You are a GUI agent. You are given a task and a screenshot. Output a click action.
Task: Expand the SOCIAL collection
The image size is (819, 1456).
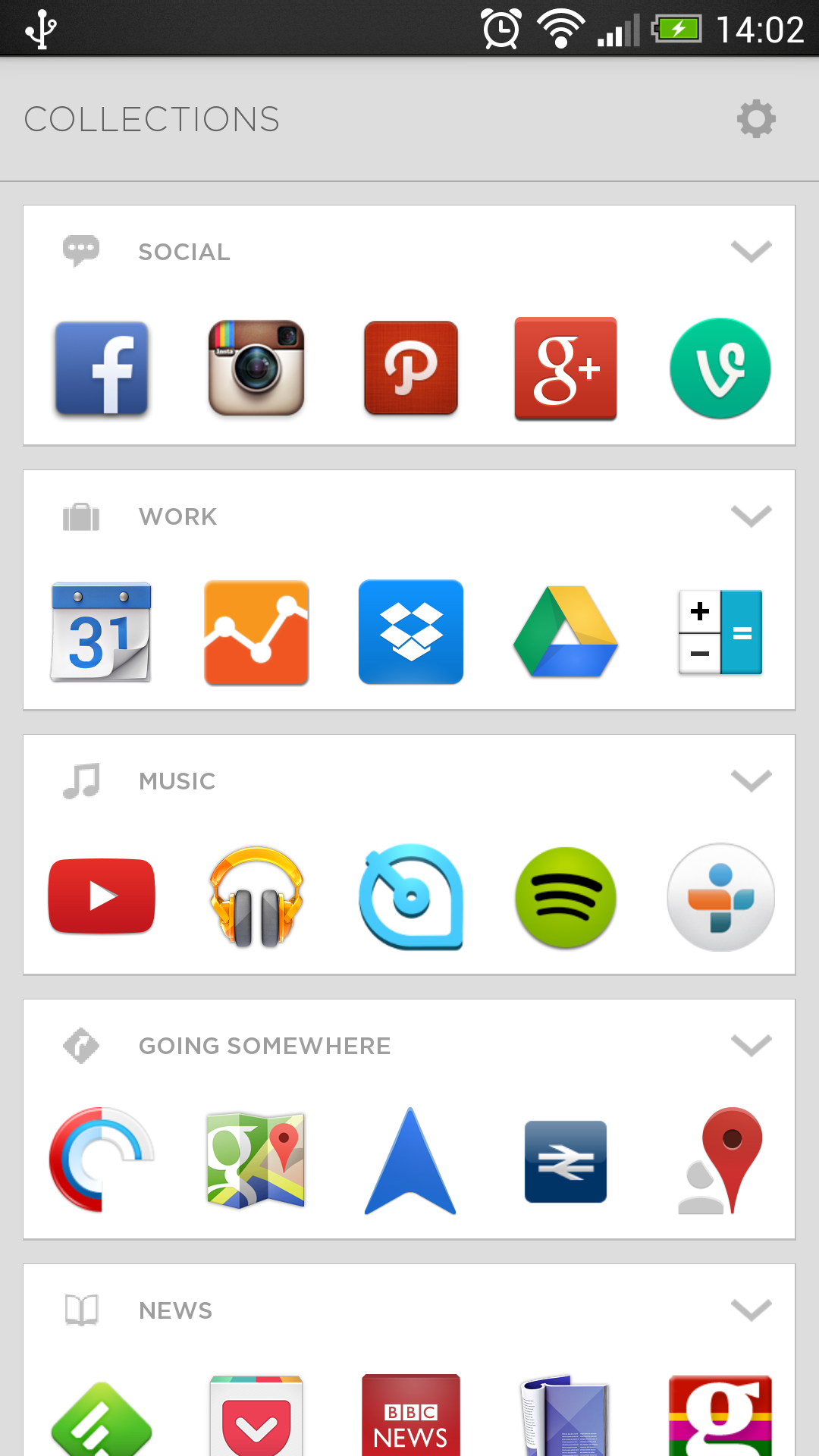pyautogui.click(x=751, y=252)
